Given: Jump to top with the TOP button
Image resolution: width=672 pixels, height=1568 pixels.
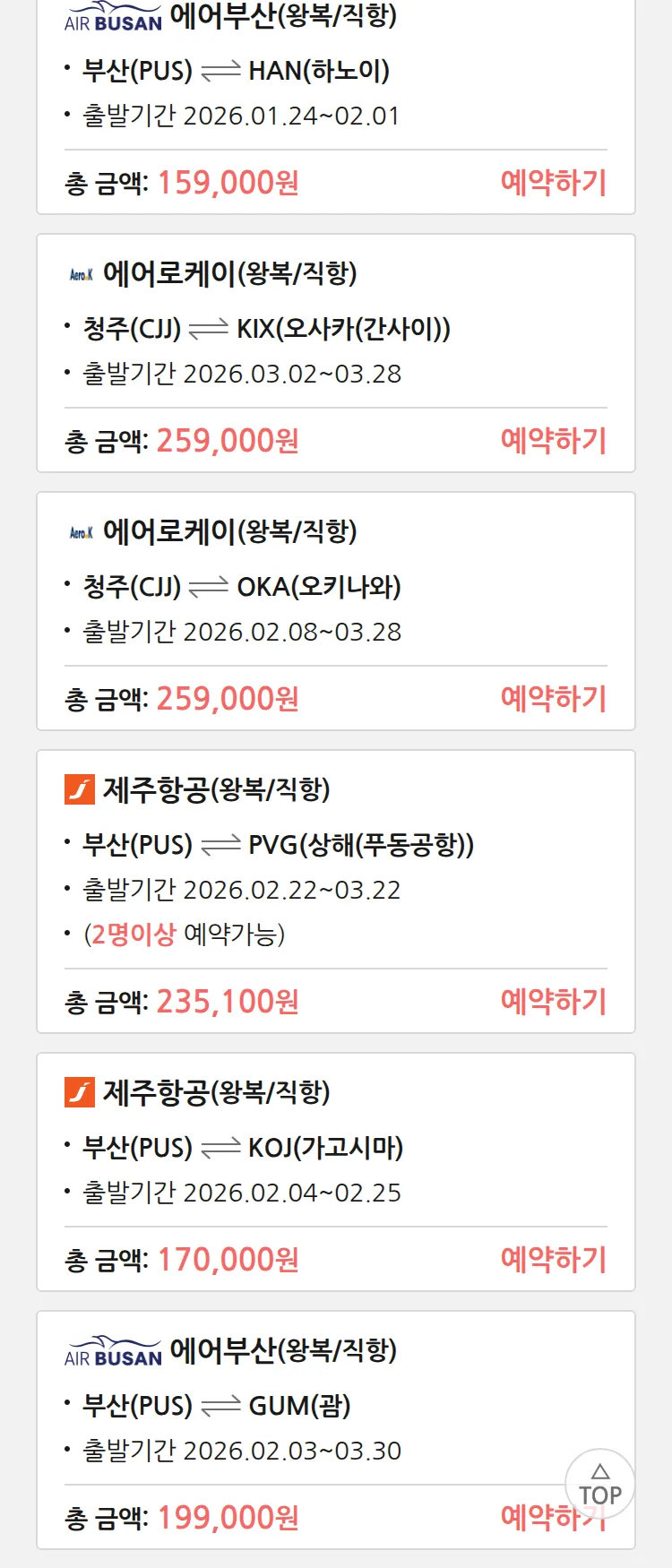Looking at the screenshot, I should pos(599,1484).
